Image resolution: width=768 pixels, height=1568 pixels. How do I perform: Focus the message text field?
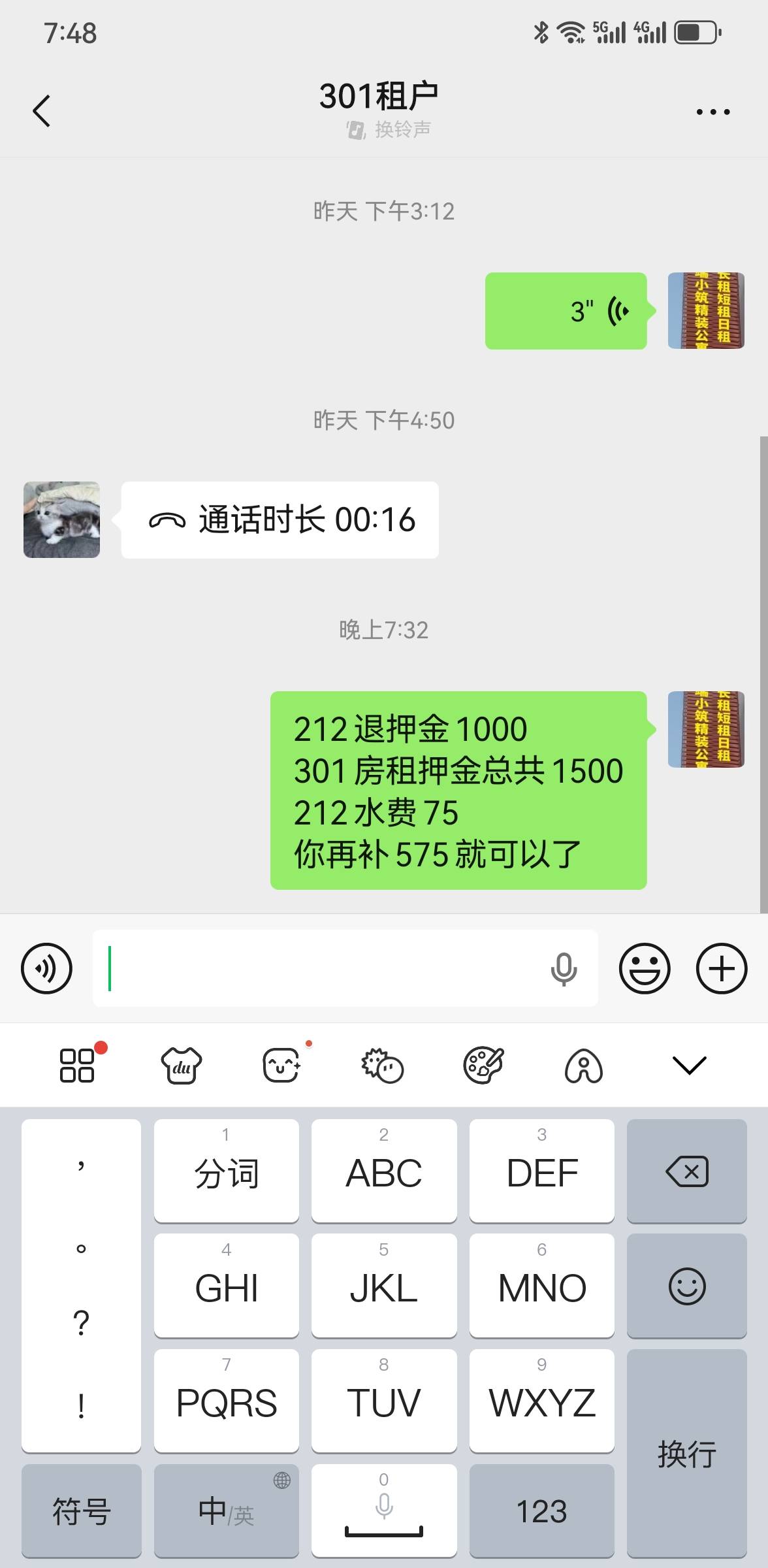click(x=320, y=968)
